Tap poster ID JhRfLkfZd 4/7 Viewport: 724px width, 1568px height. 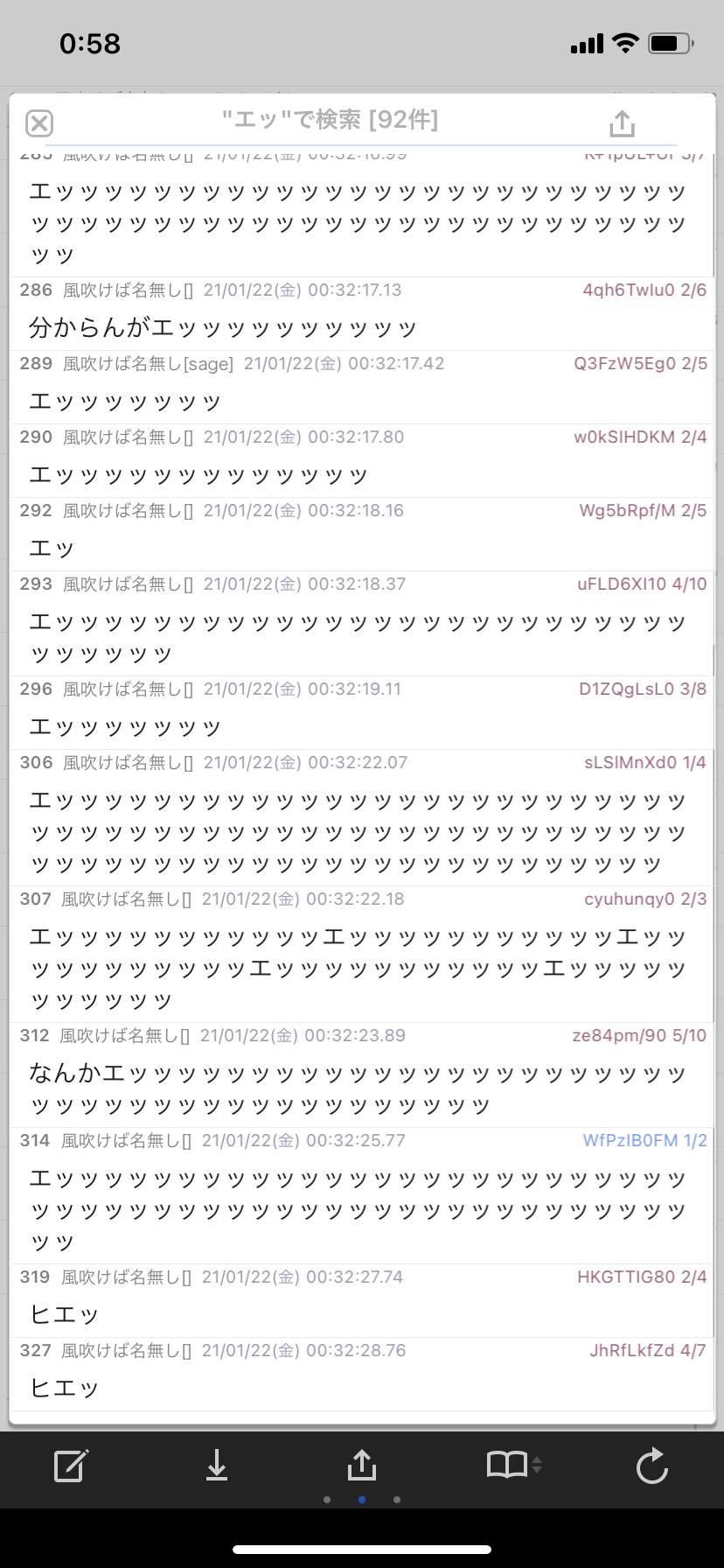(647, 1350)
